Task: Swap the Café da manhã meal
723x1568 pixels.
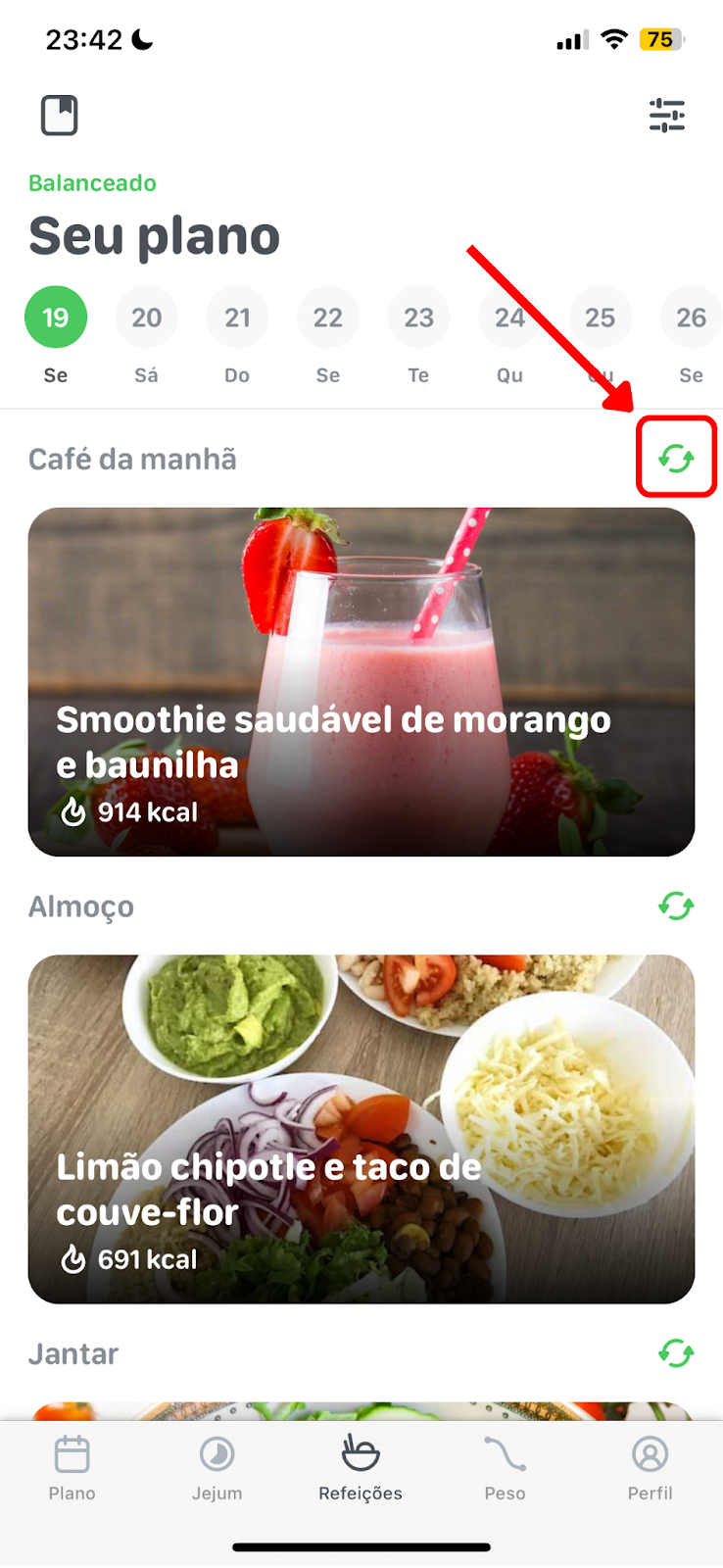Action: pos(676,458)
